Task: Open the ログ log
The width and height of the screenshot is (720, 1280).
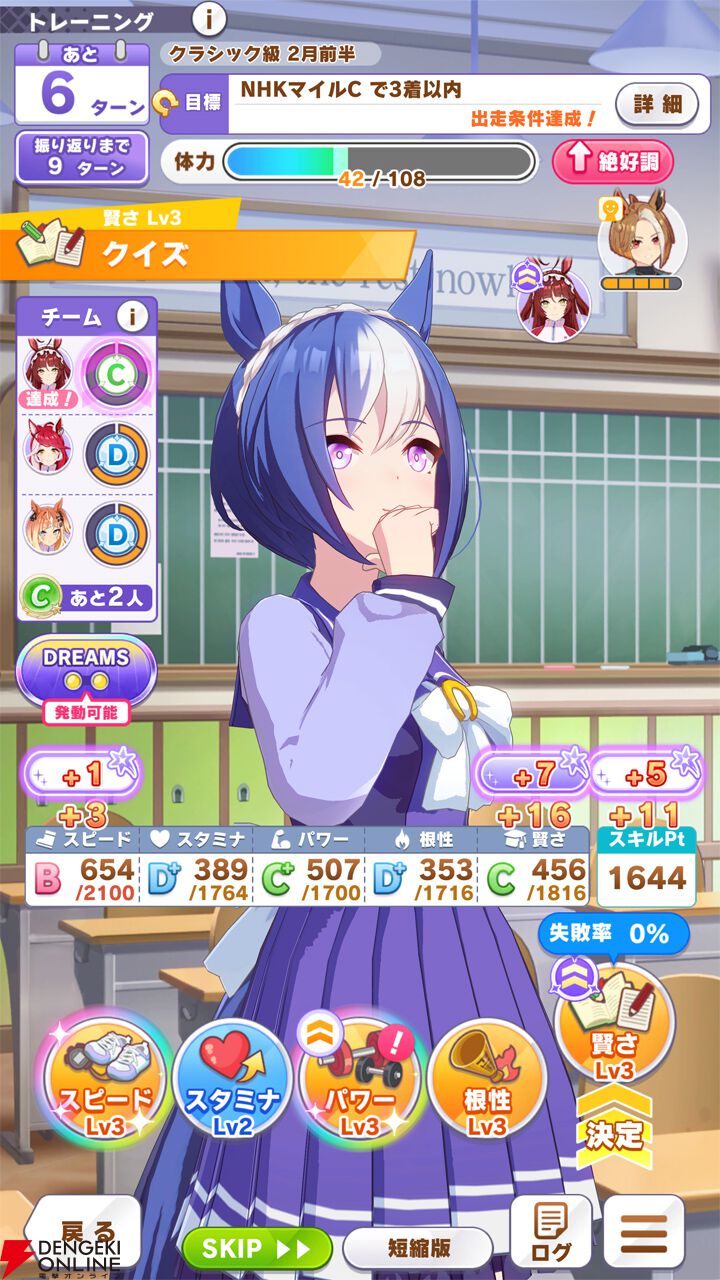Action: [x=551, y=1233]
